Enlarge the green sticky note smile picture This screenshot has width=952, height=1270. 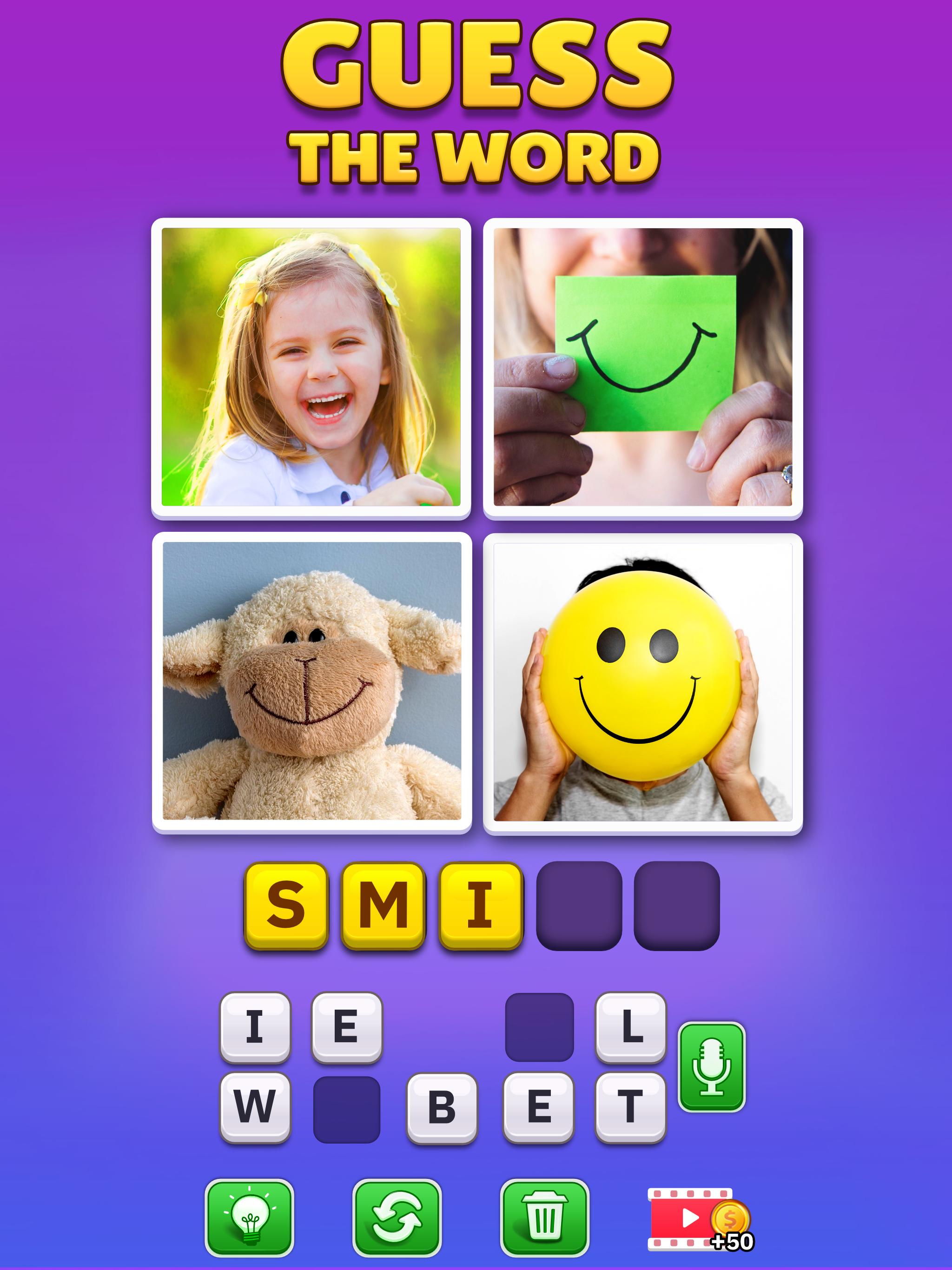(642, 367)
